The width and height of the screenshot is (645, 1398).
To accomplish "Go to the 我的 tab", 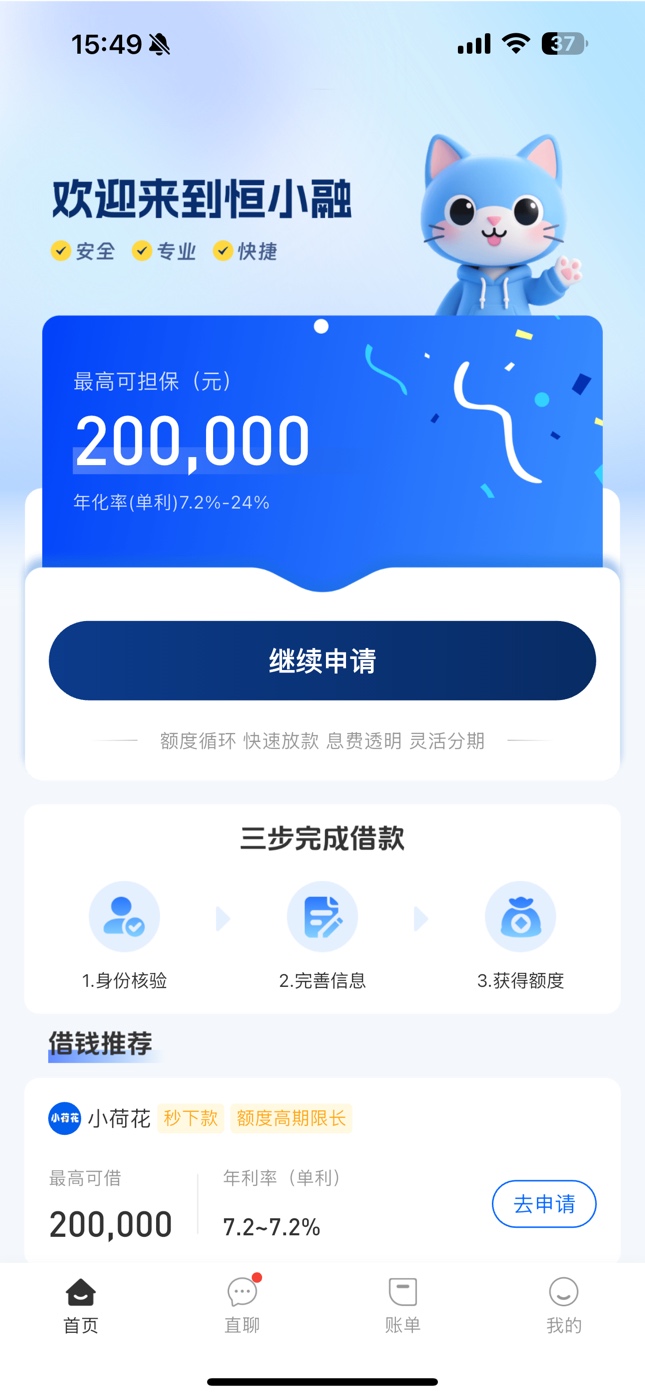I will pos(563,1305).
